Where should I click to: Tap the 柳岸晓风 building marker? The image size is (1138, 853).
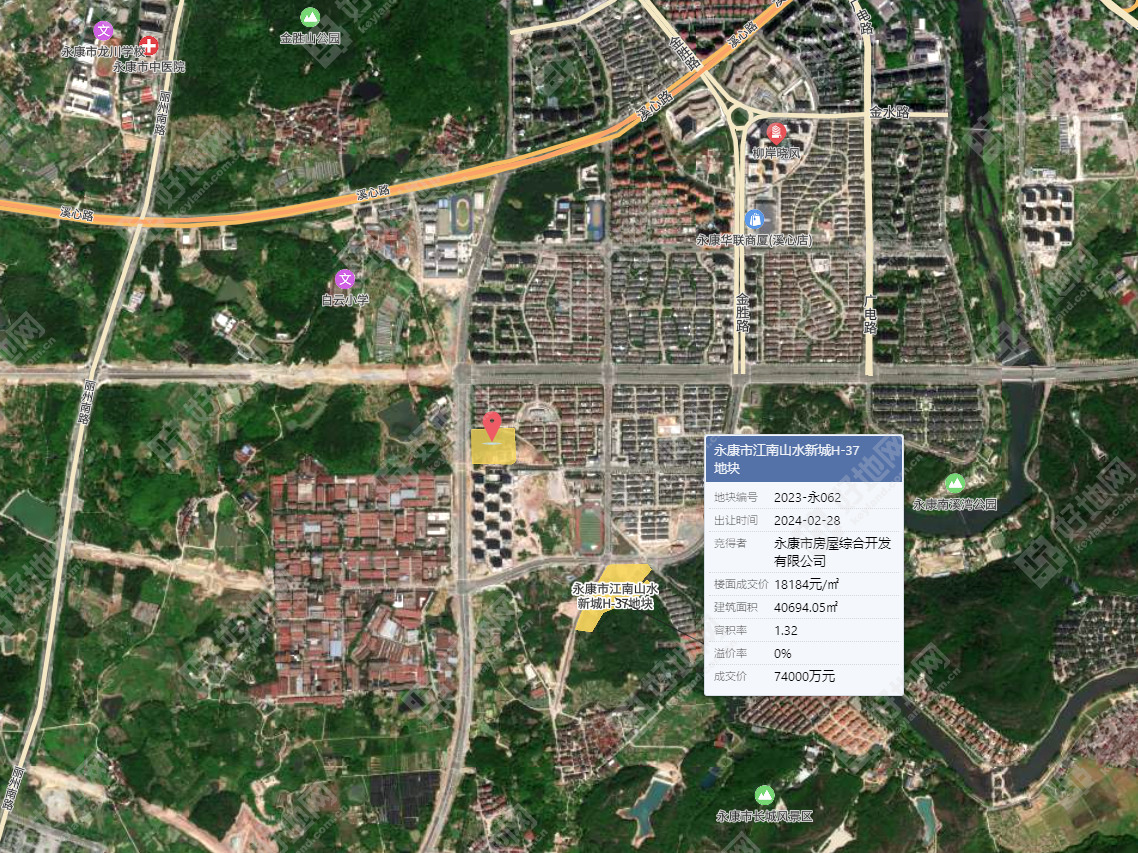(776, 131)
